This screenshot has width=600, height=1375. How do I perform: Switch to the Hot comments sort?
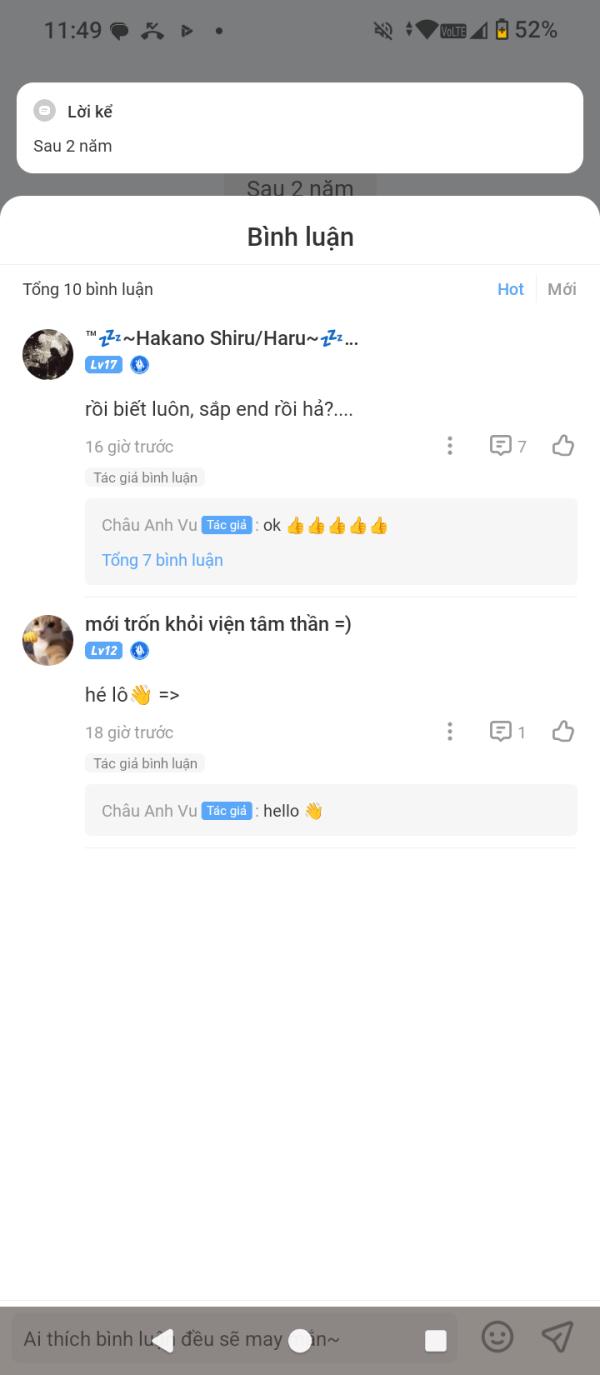[510, 289]
